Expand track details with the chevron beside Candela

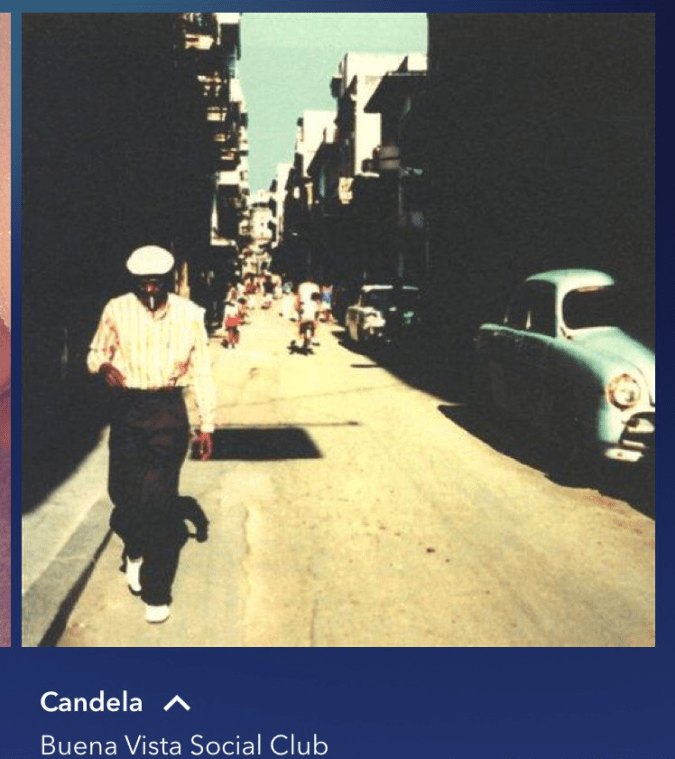tap(177, 703)
